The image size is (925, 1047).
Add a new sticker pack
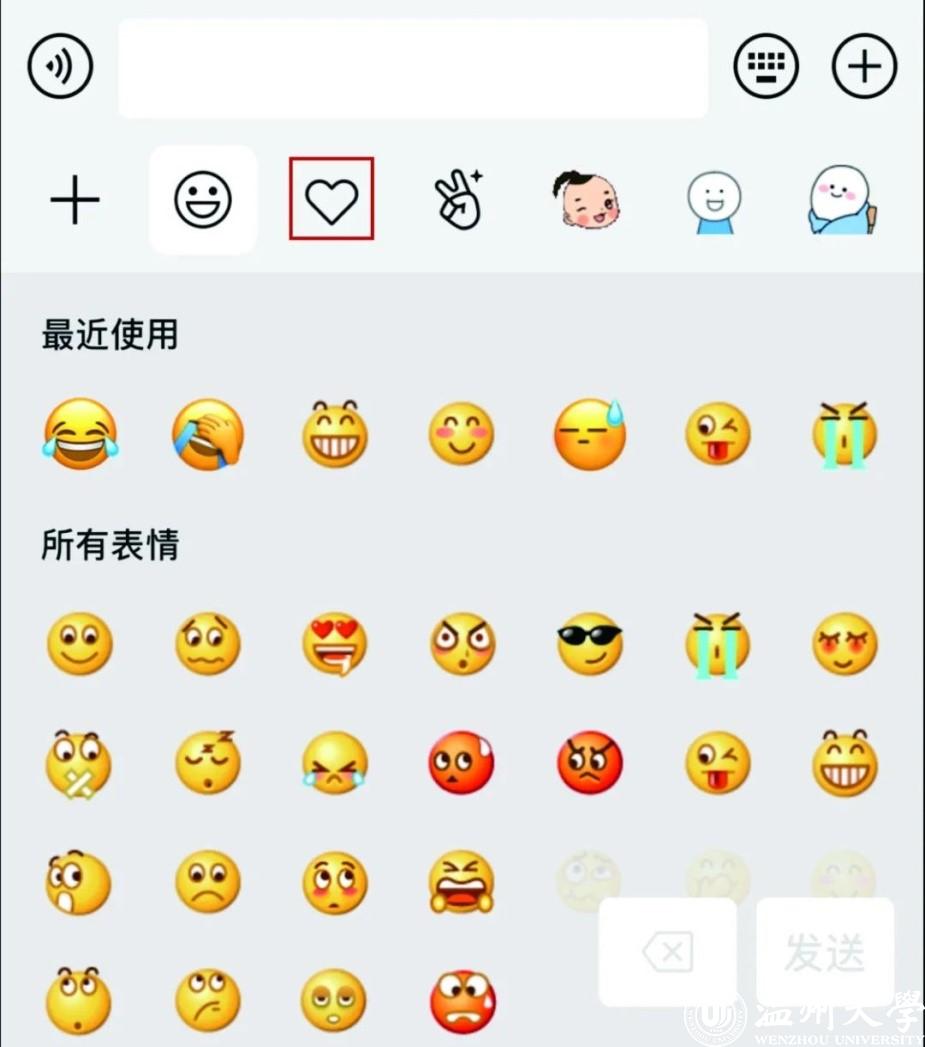75,201
